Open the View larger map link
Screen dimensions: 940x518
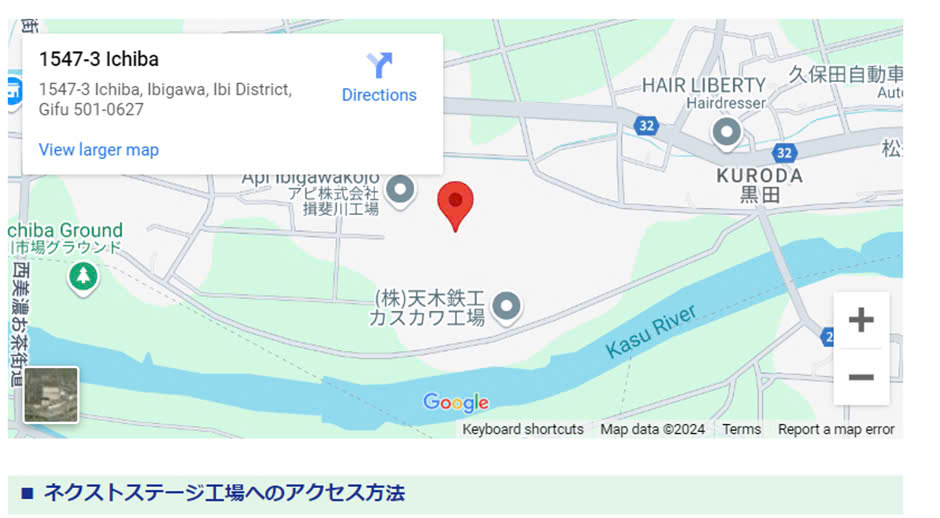coord(98,150)
